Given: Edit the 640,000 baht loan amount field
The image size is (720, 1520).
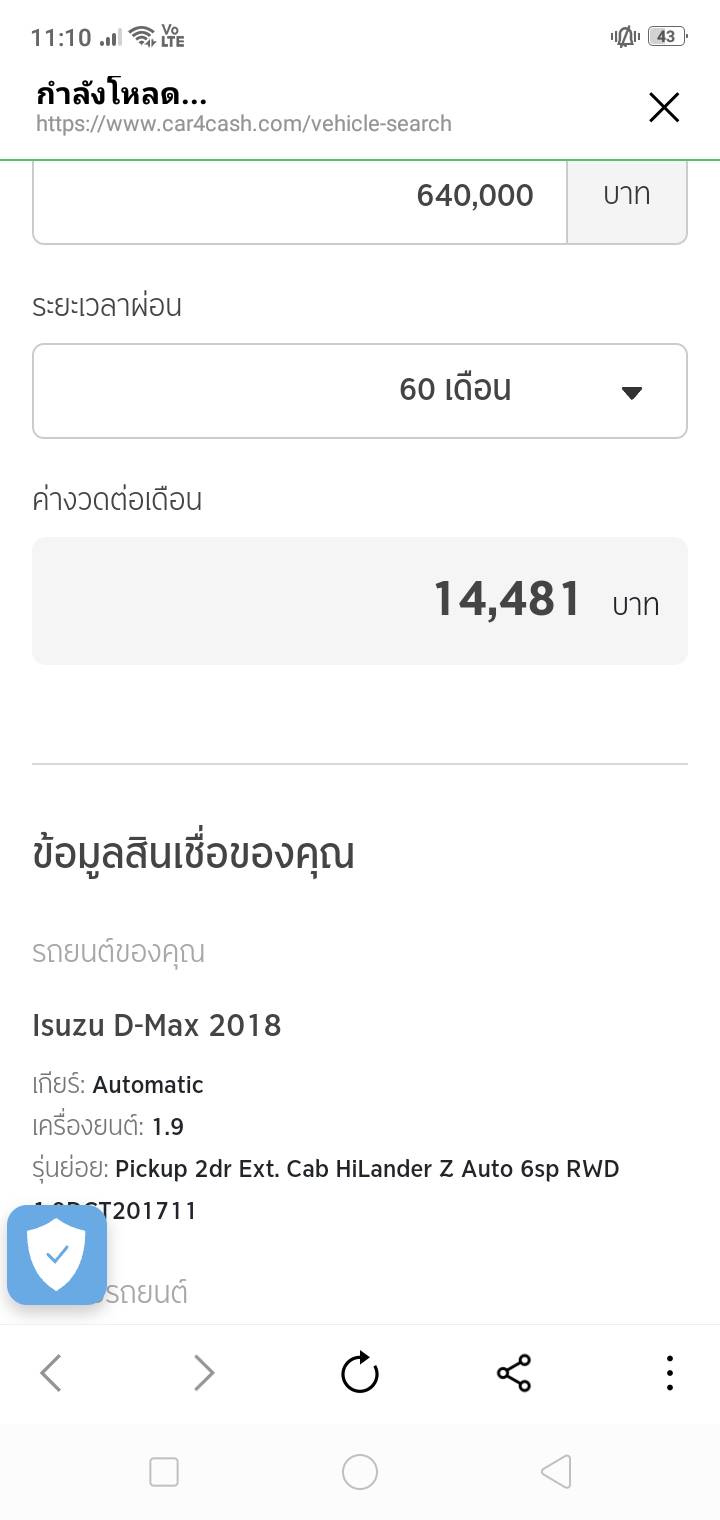Looking at the screenshot, I should [300, 196].
